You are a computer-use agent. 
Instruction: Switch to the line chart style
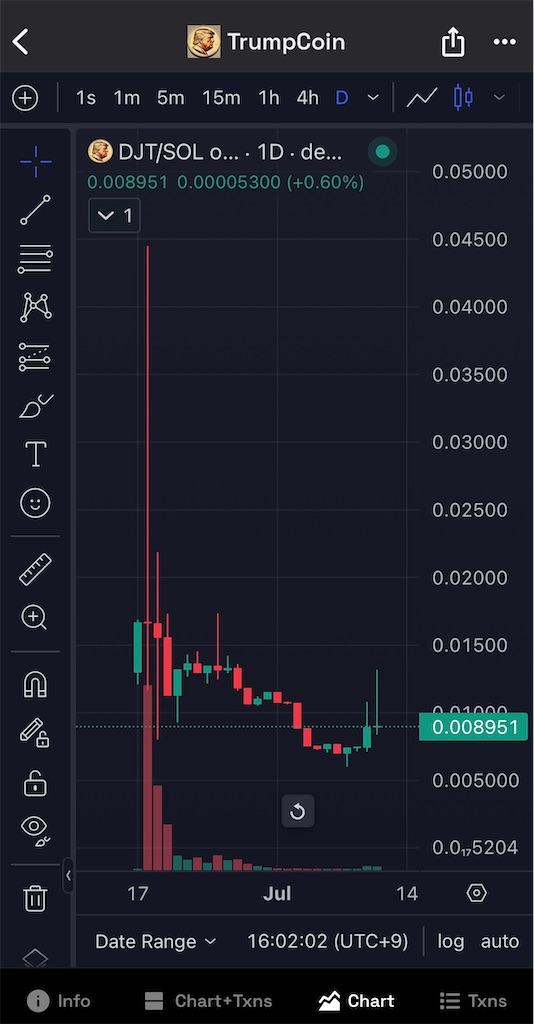(x=422, y=99)
